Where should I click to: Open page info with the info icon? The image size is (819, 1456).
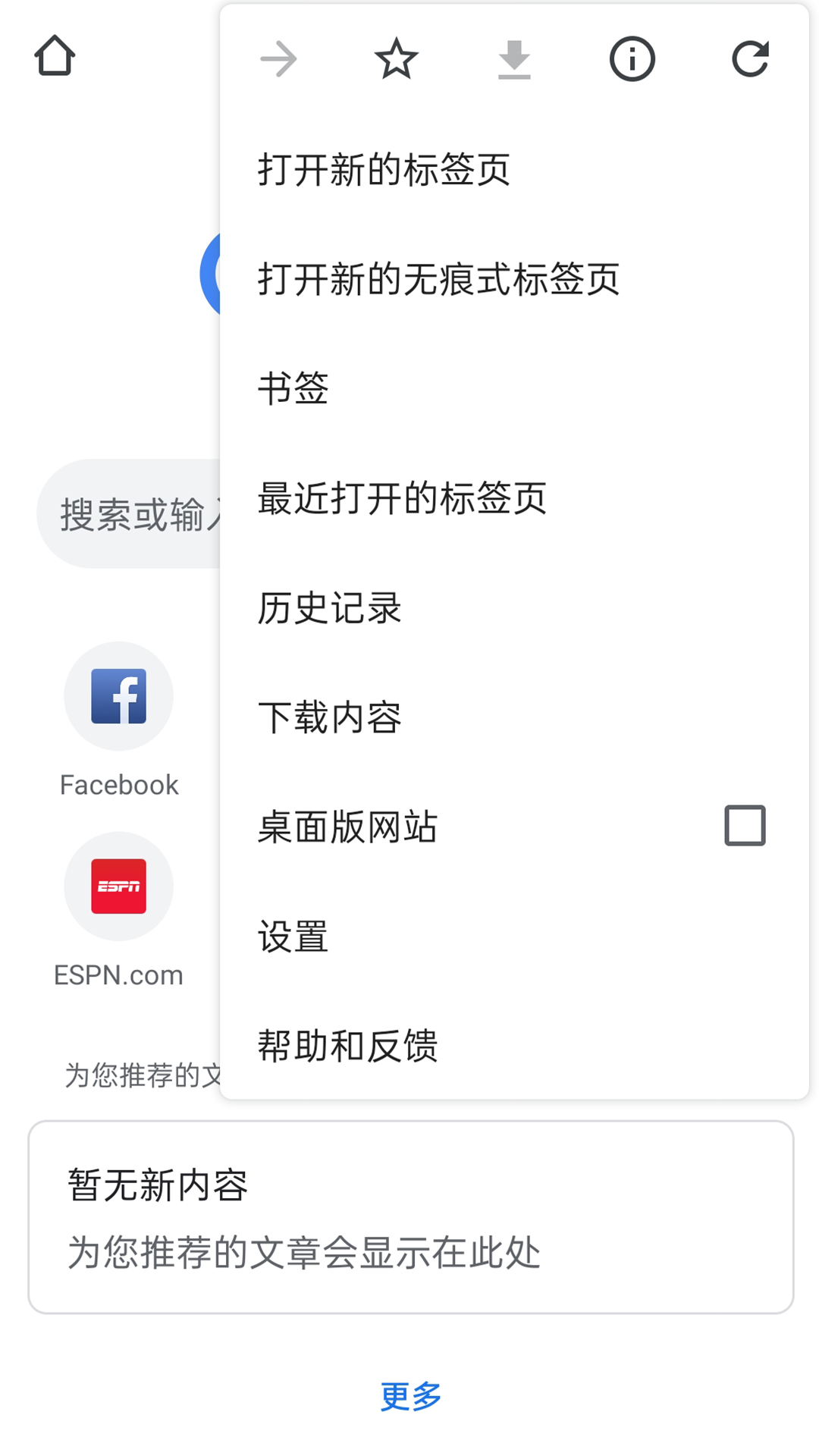tap(632, 58)
